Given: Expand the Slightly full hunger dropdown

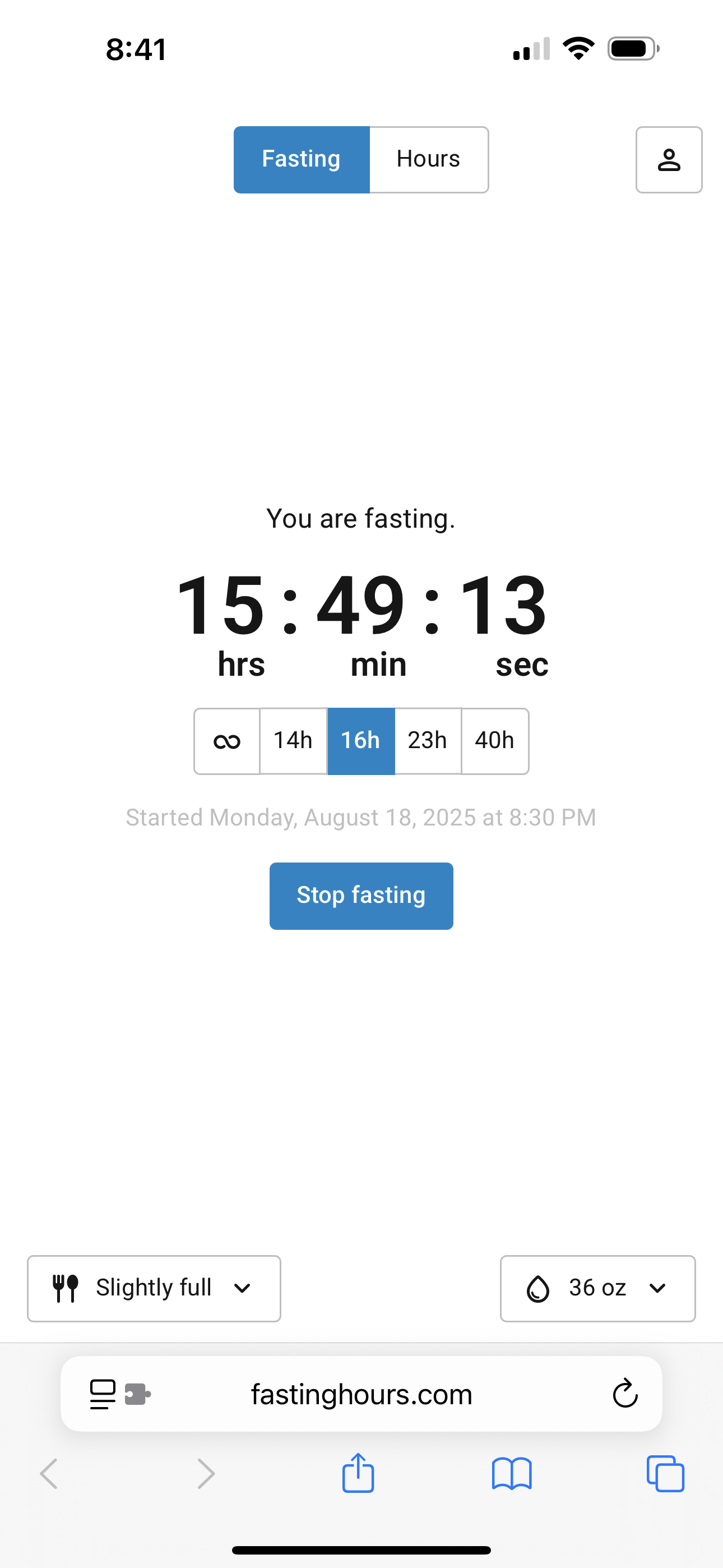Looking at the screenshot, I should (154, 1288).
